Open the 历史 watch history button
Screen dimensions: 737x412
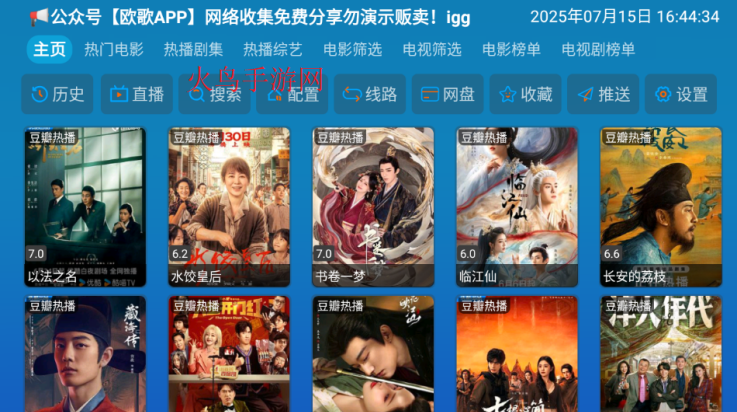coord(58,94)
